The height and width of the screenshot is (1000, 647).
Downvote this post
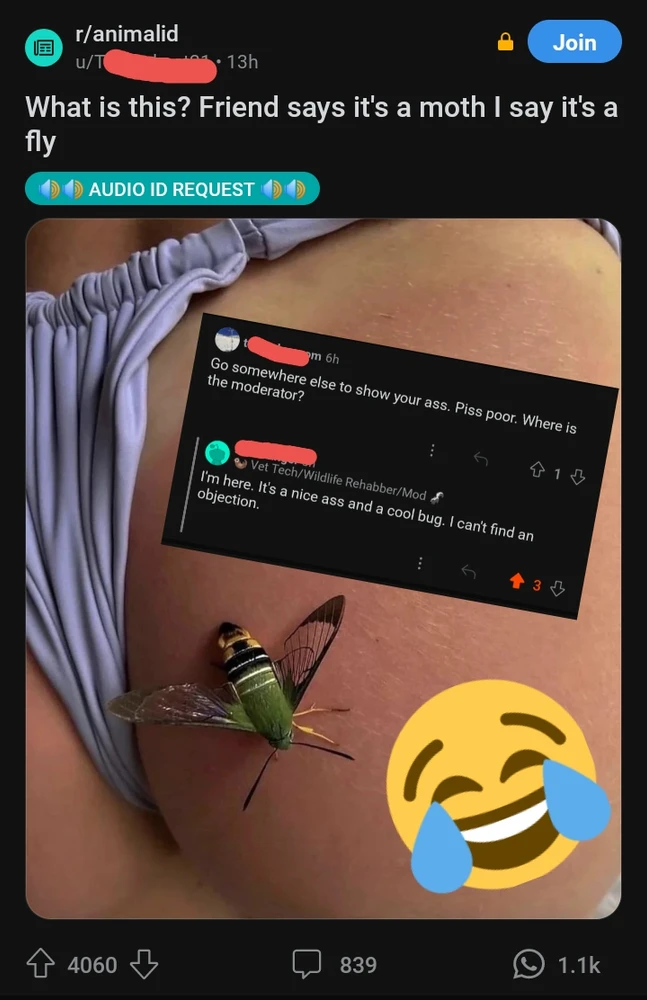click(144, 964)
